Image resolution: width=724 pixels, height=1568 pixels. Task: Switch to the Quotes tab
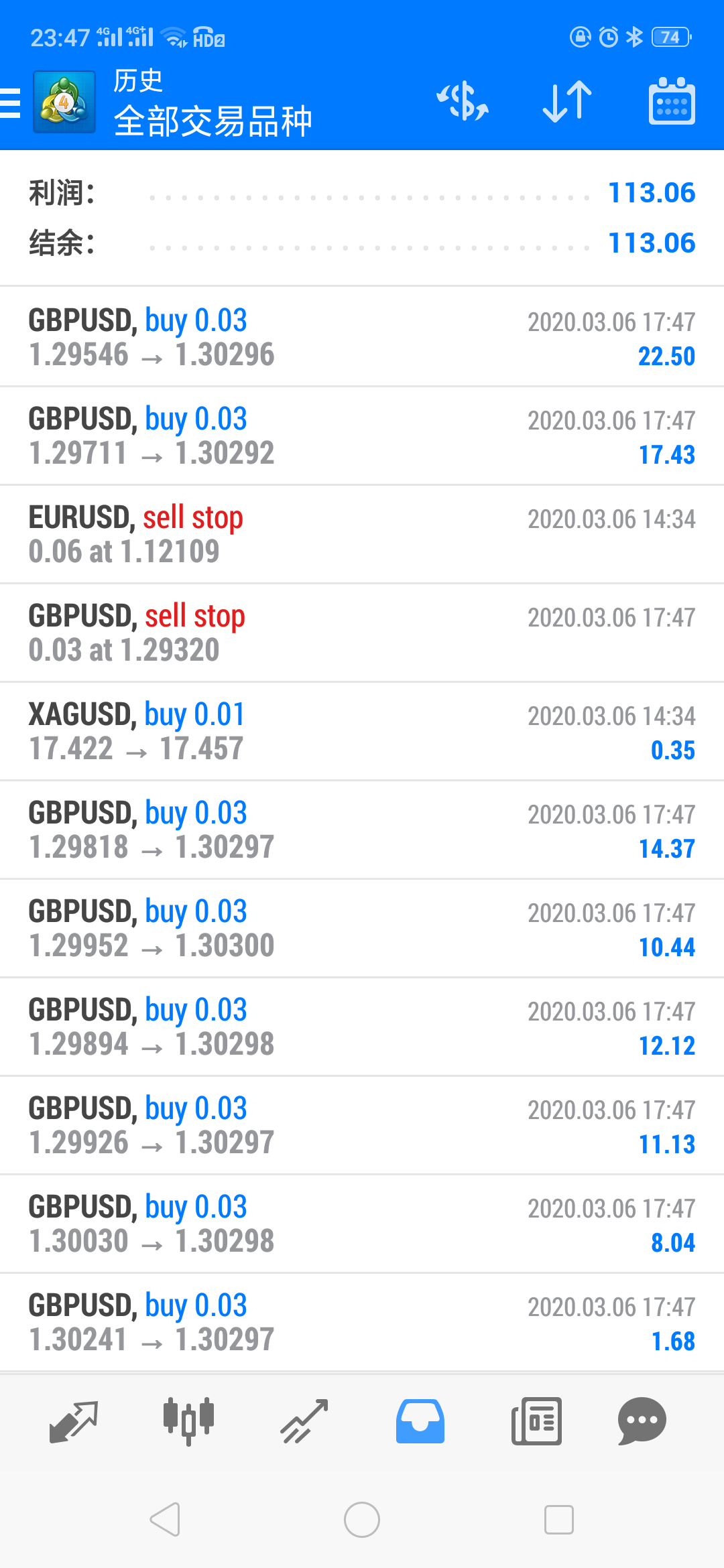pos(74,1421)
